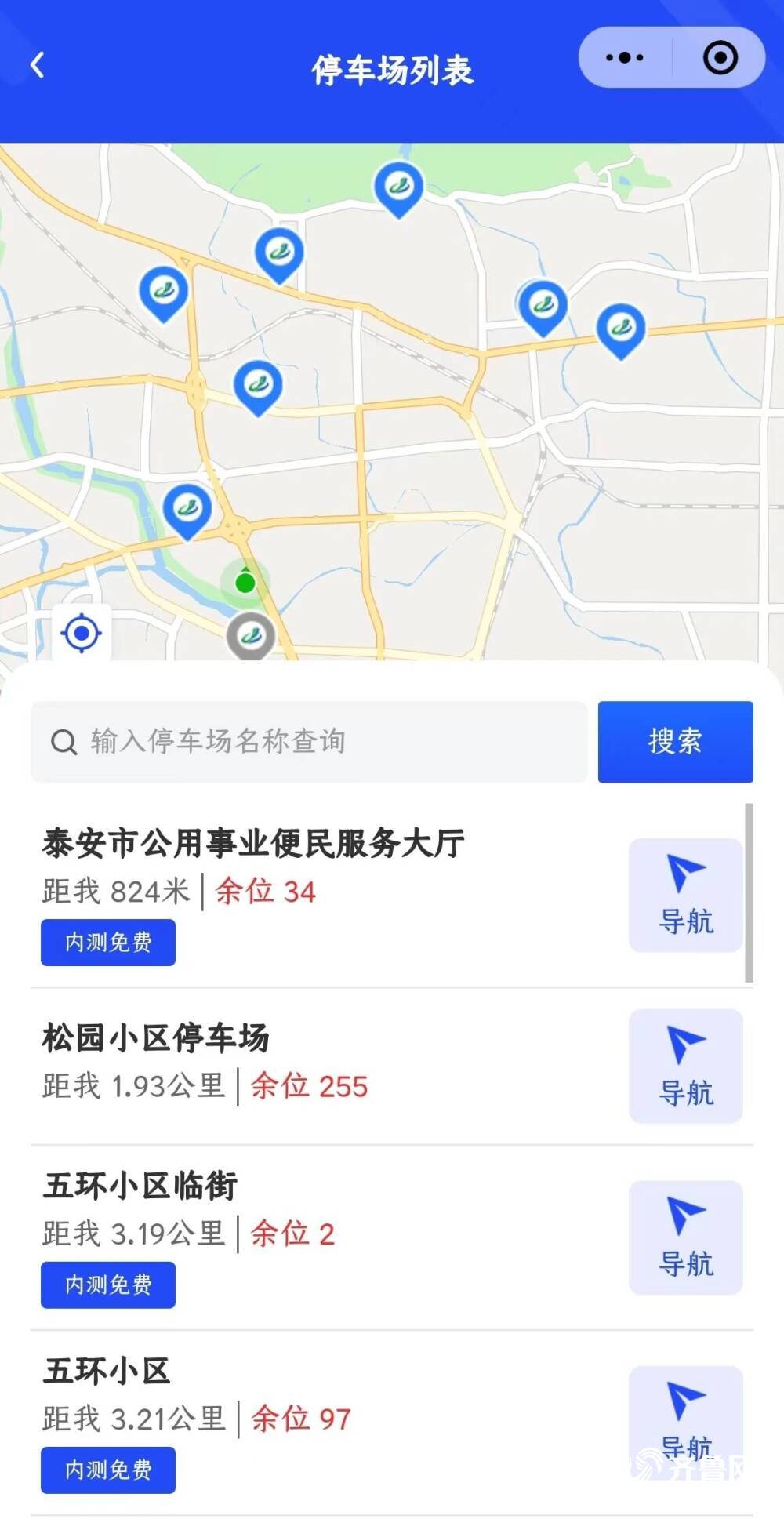Select the gray parking marker on the map
This screenshot has width=784, height=1519.
[251, 637]
